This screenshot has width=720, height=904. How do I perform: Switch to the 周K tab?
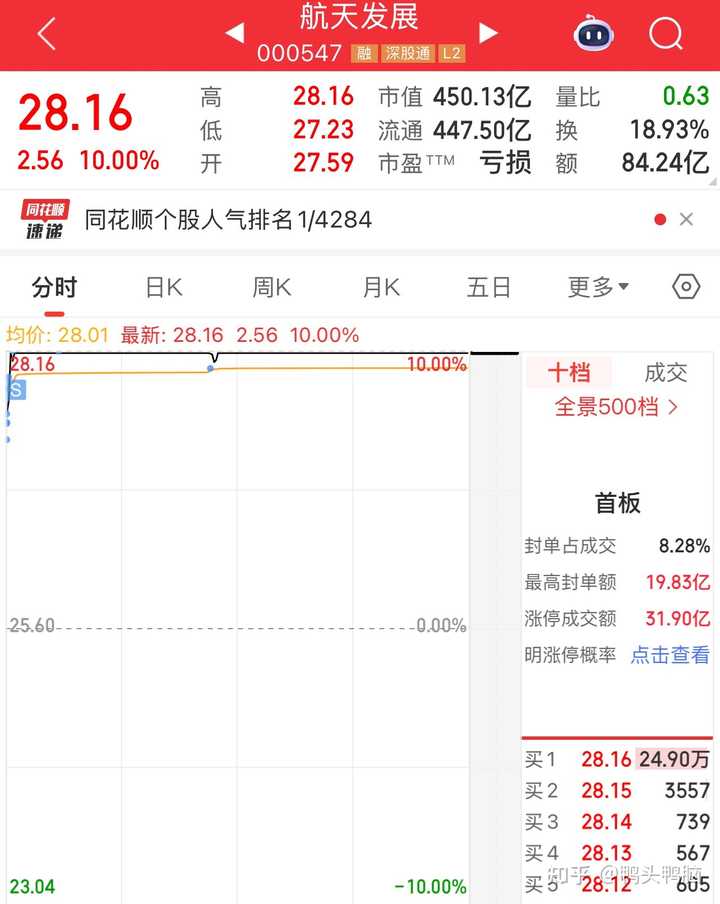click(x=271, y=288)
